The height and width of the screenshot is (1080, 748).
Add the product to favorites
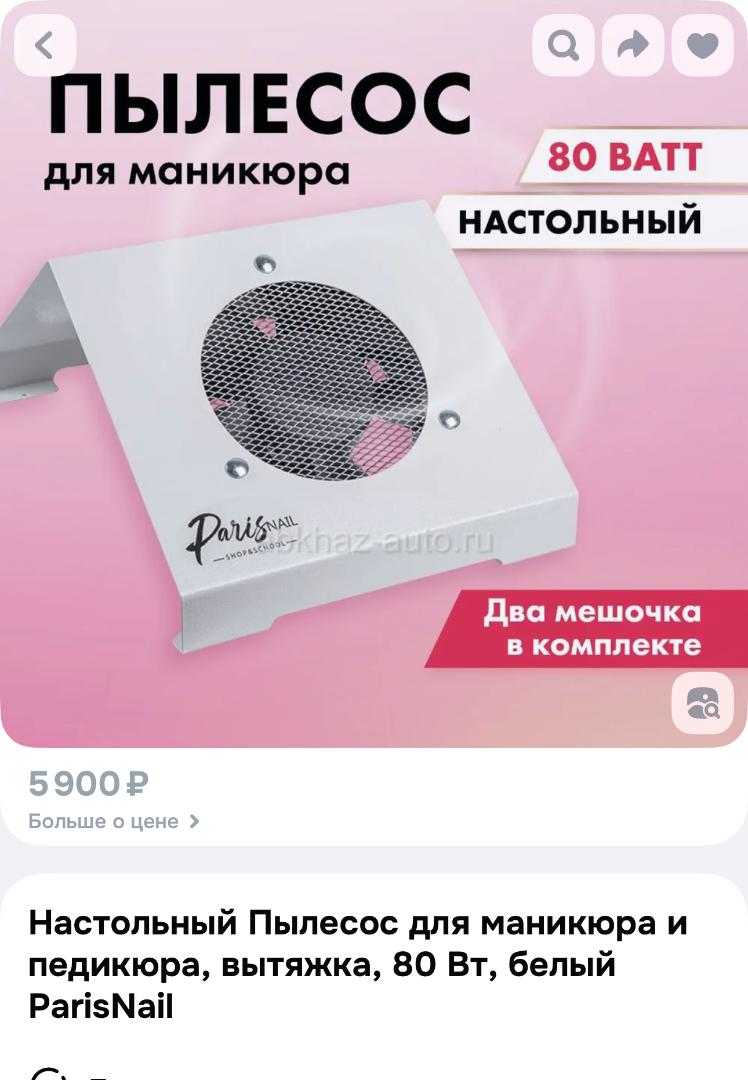(703, 45)
